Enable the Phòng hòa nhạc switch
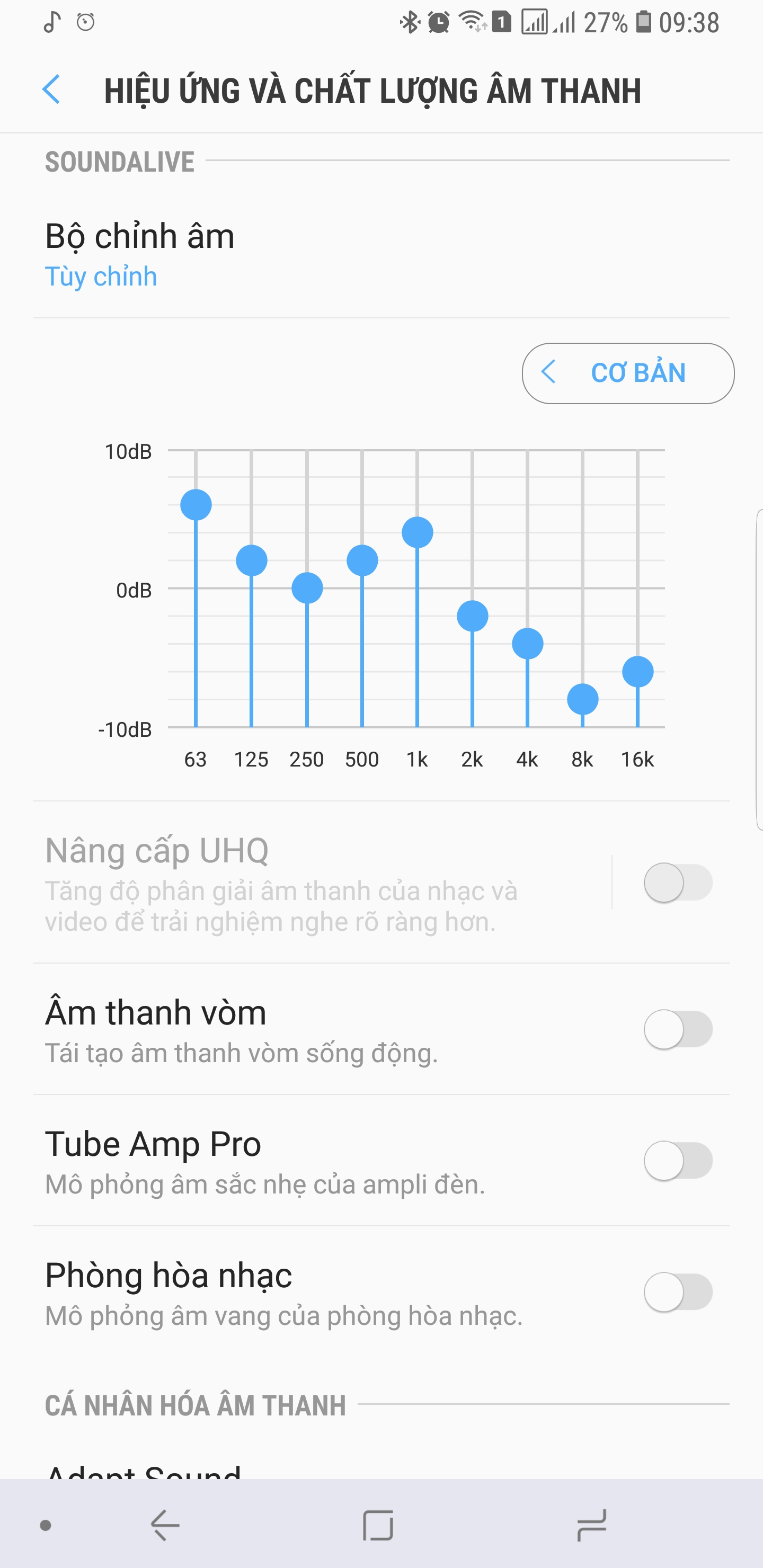The width and height of the screenshot is (763, 1568). tap(678, 1292)
